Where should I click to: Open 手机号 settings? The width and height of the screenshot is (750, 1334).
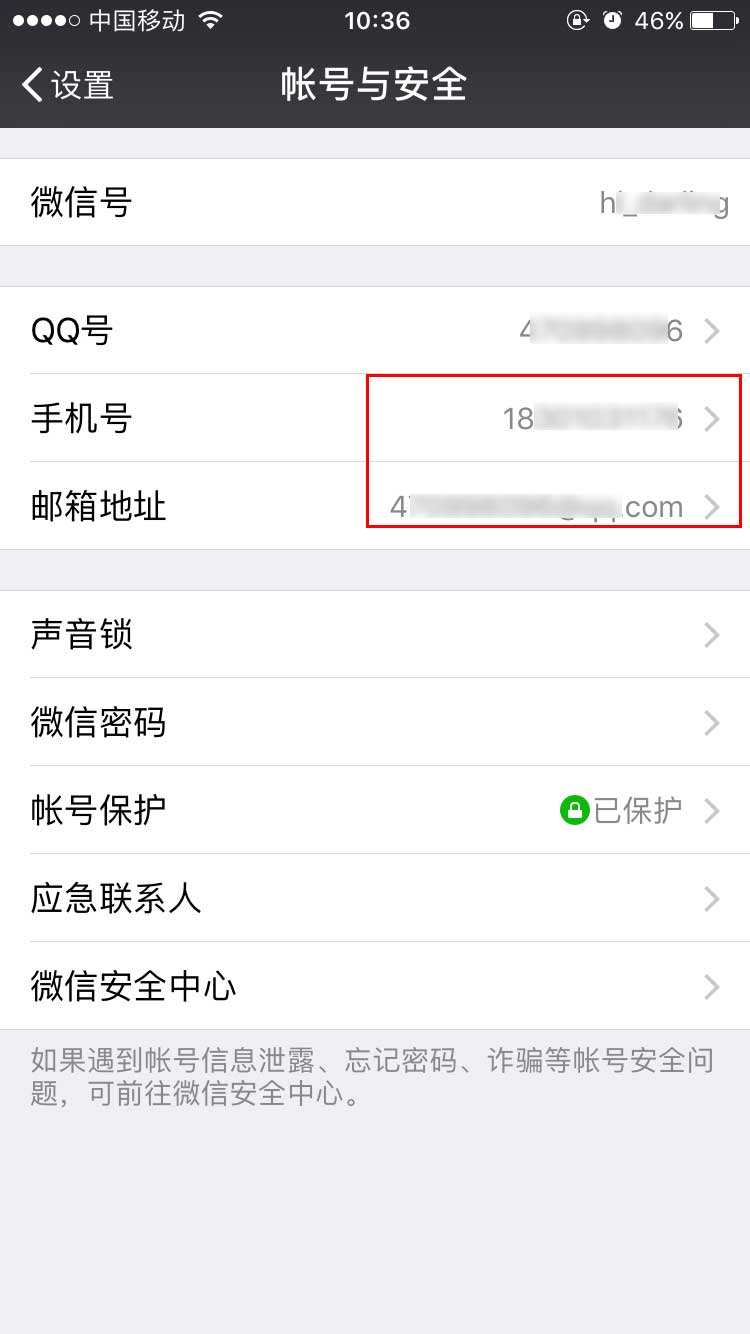click(x=375, y=418)
